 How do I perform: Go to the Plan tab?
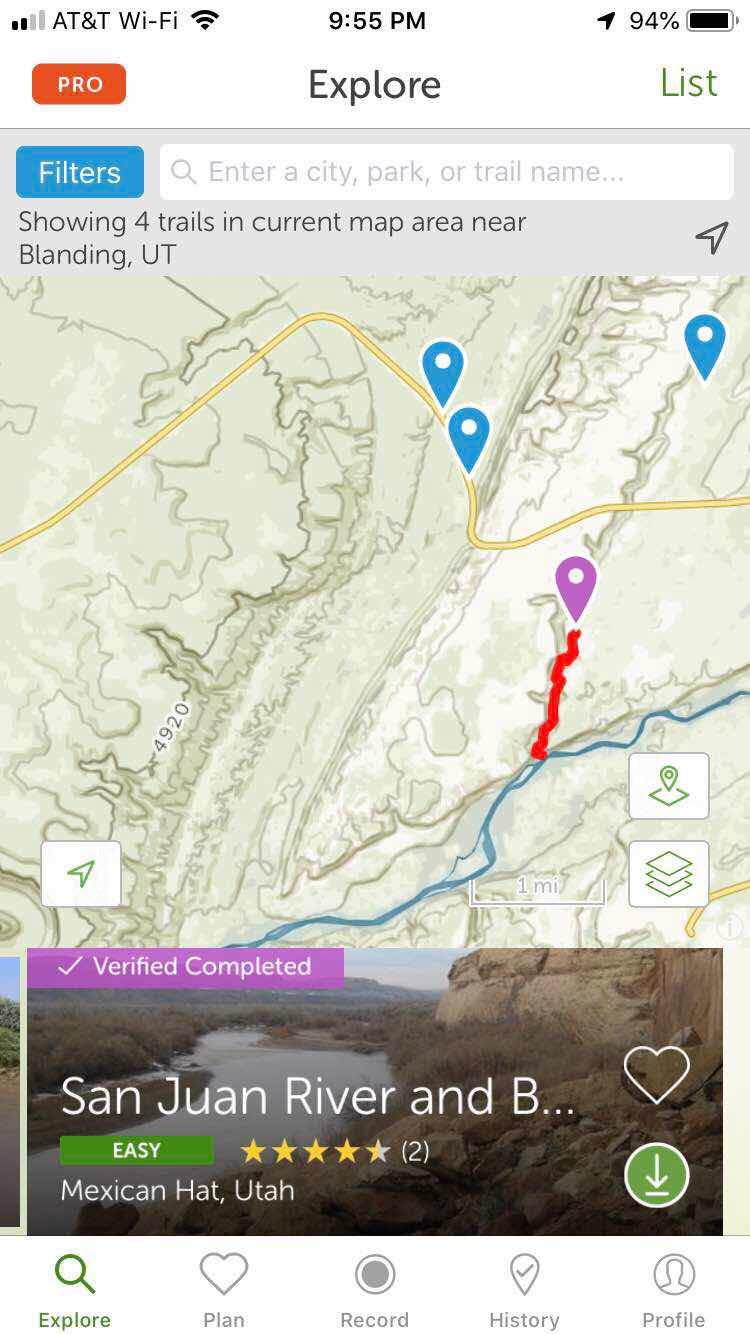(x=224, y=1290)
